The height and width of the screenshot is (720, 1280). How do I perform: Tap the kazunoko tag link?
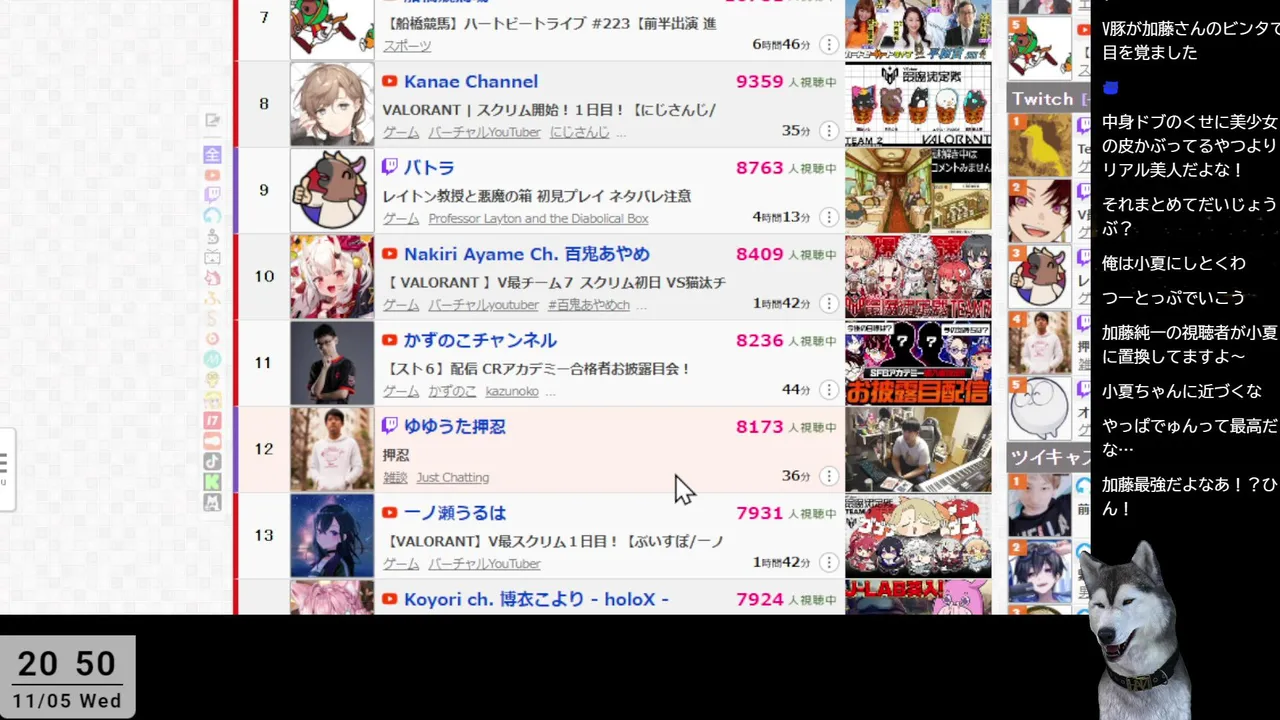pos(512,391)
